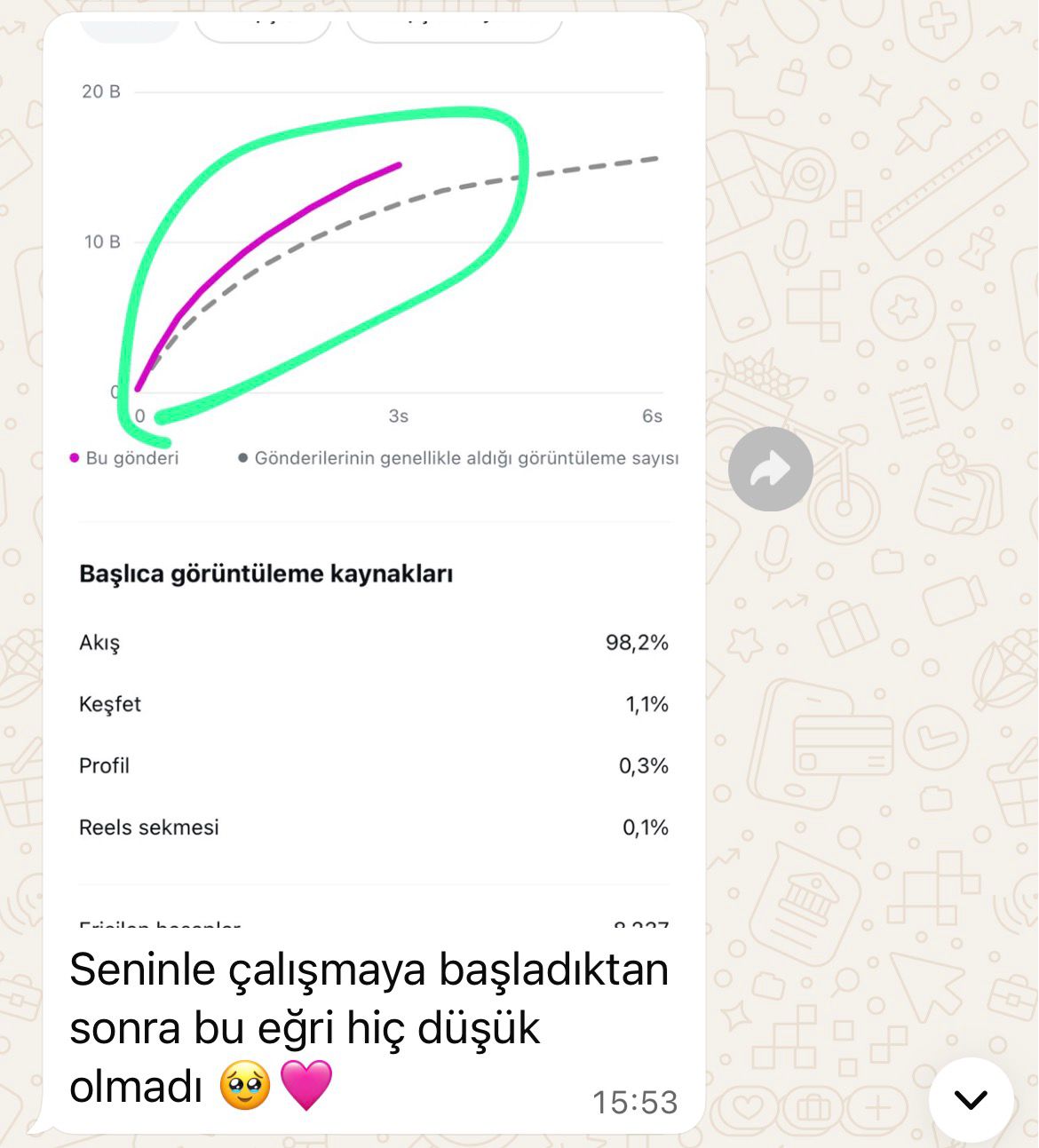Select the magenta 'Bu gönderi' legend dot
The image size is (1039, 1148).
click(x=72, y=459)
